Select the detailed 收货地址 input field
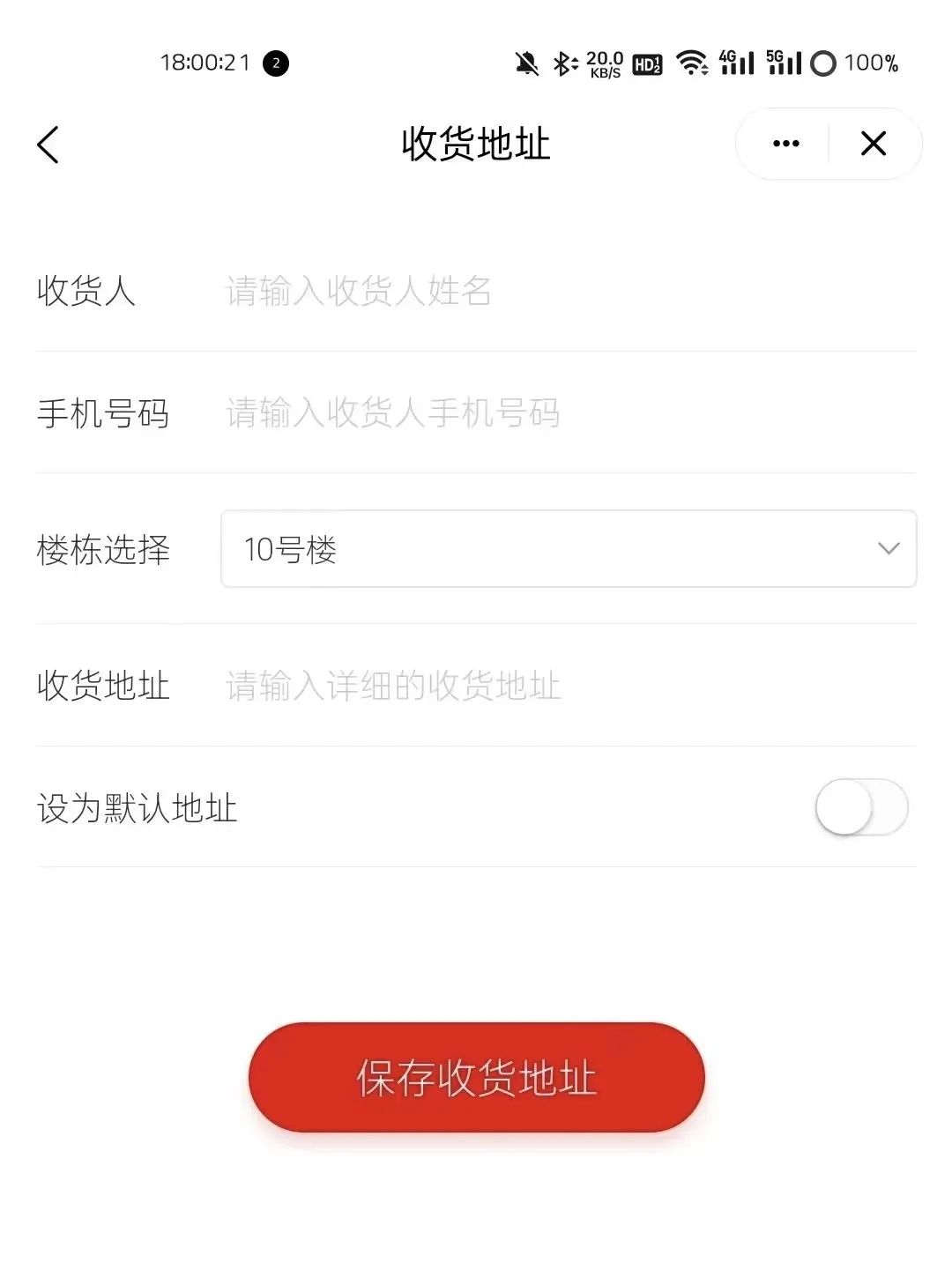The width and height of the screenshot is (952, 1270). pyautogui.click(x=564, y=686)
